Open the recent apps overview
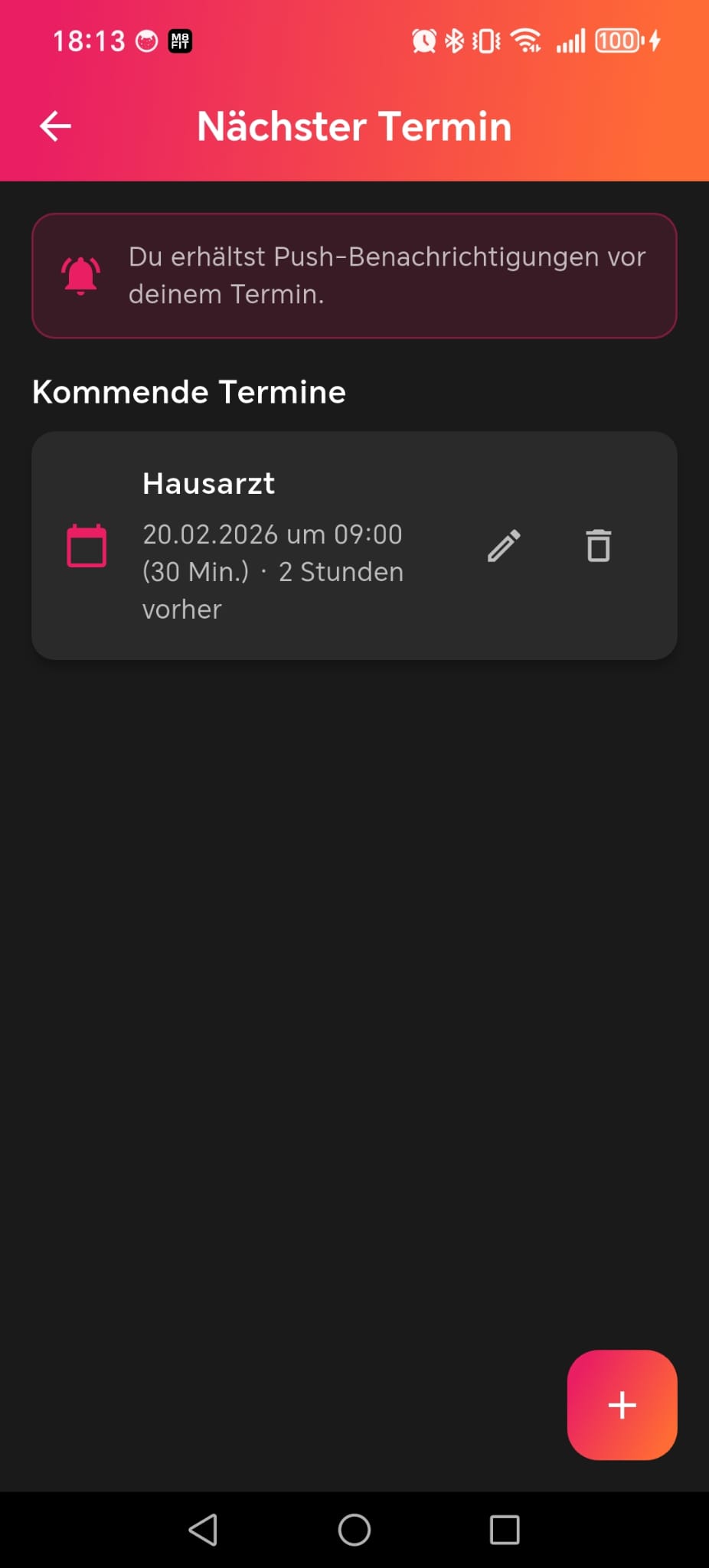 pyautogui.click(x=505, y=1530)
